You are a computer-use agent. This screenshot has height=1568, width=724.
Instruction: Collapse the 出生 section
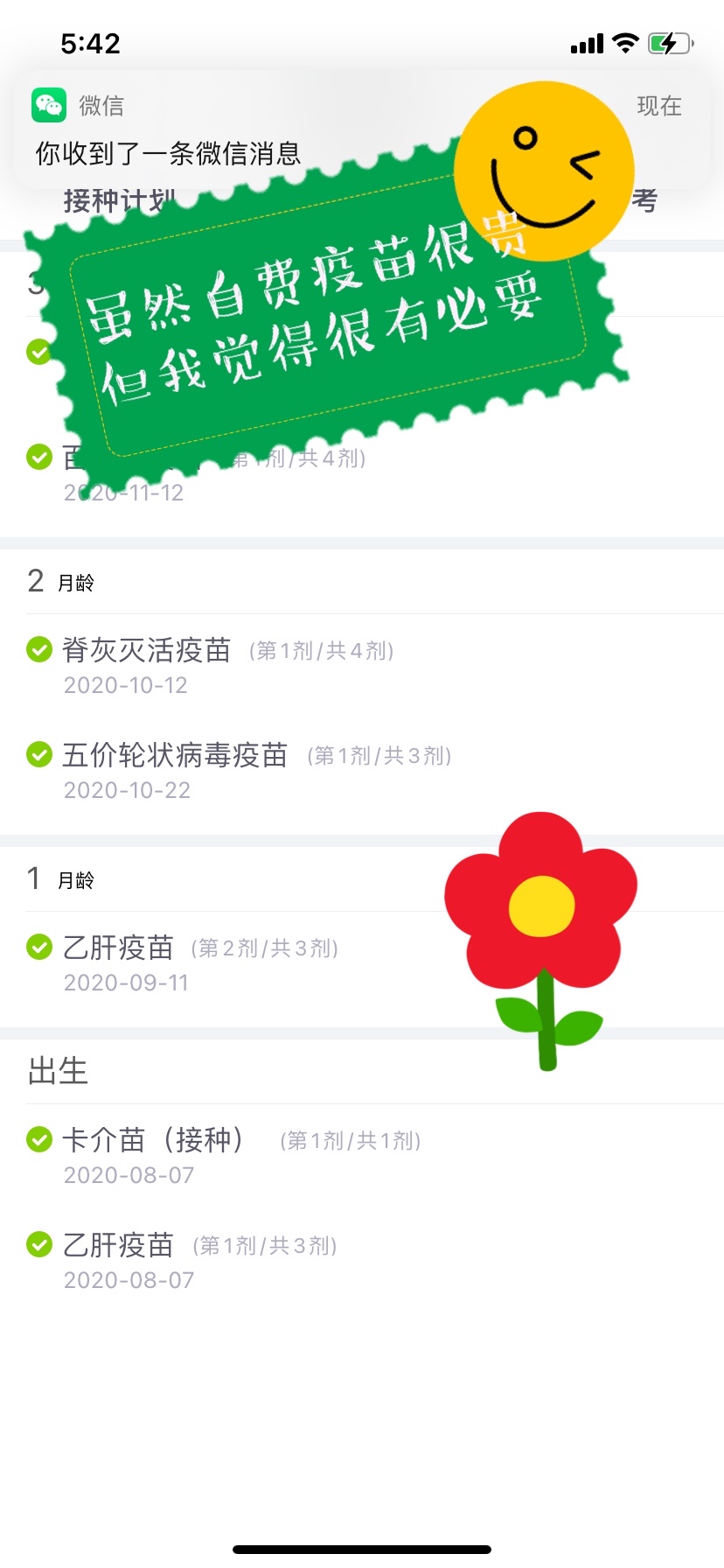tap(58, 1071)
